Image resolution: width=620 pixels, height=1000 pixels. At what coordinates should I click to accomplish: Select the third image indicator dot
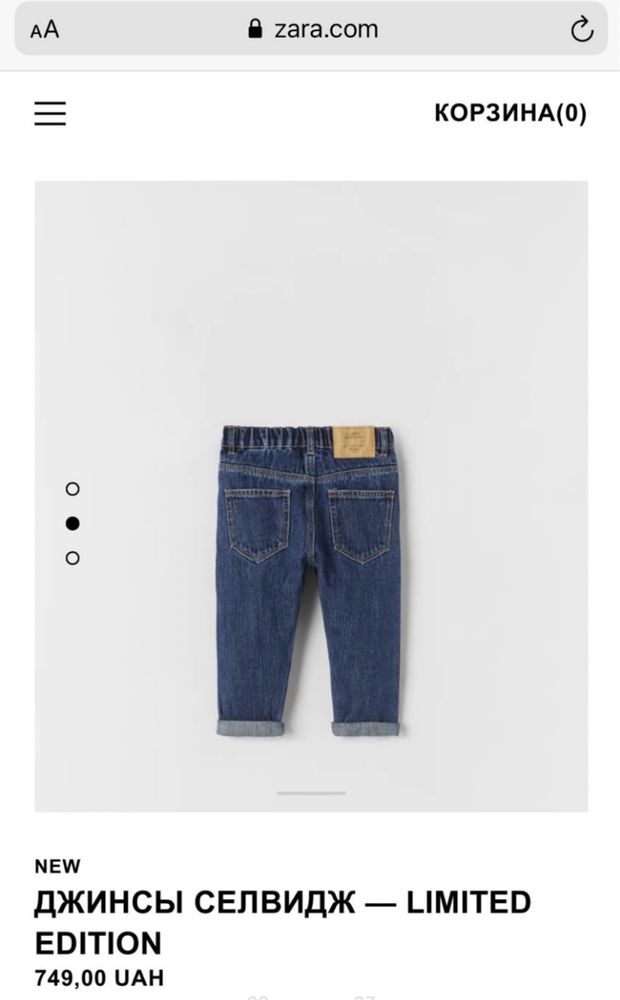click(x=73, y=558)
